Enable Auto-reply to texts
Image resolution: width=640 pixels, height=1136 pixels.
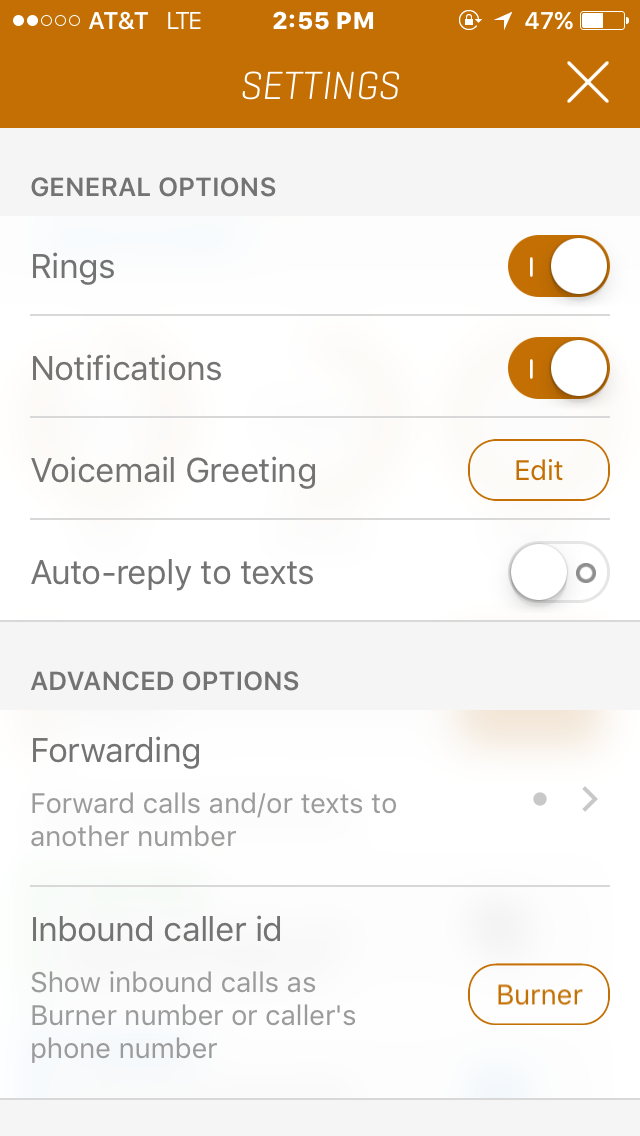point(559,572)
